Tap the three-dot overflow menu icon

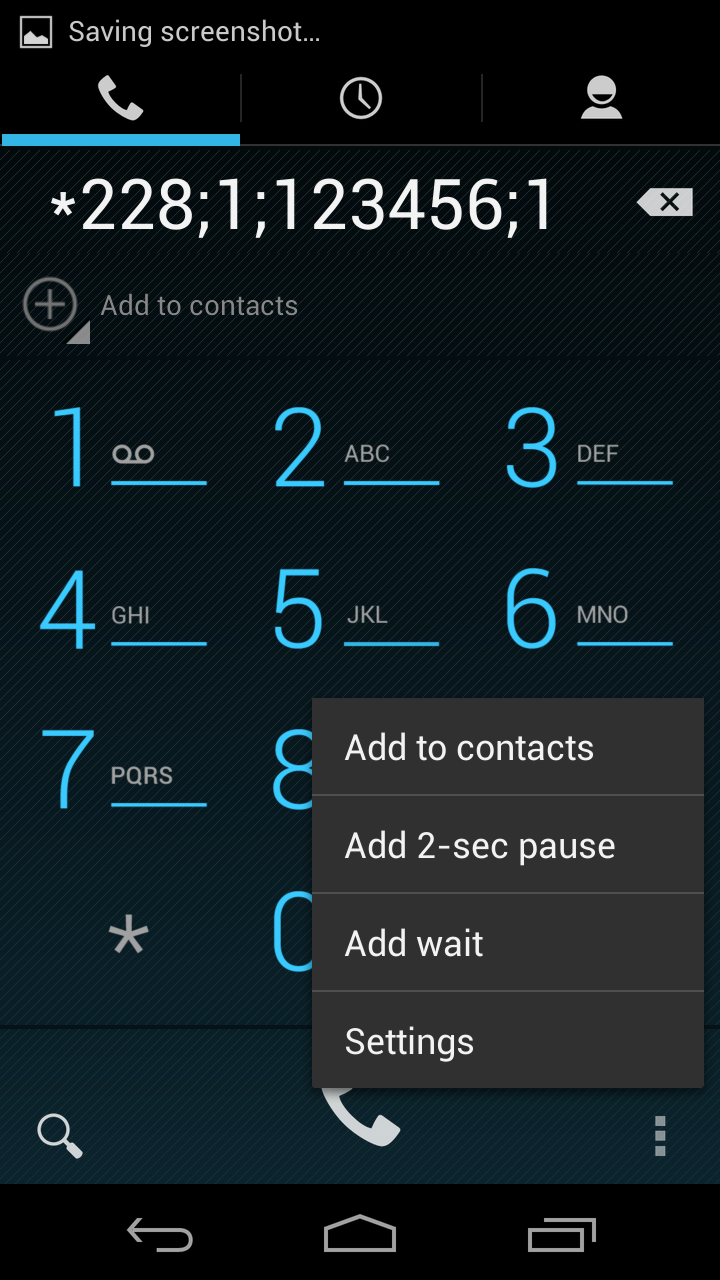[660, 1136]
